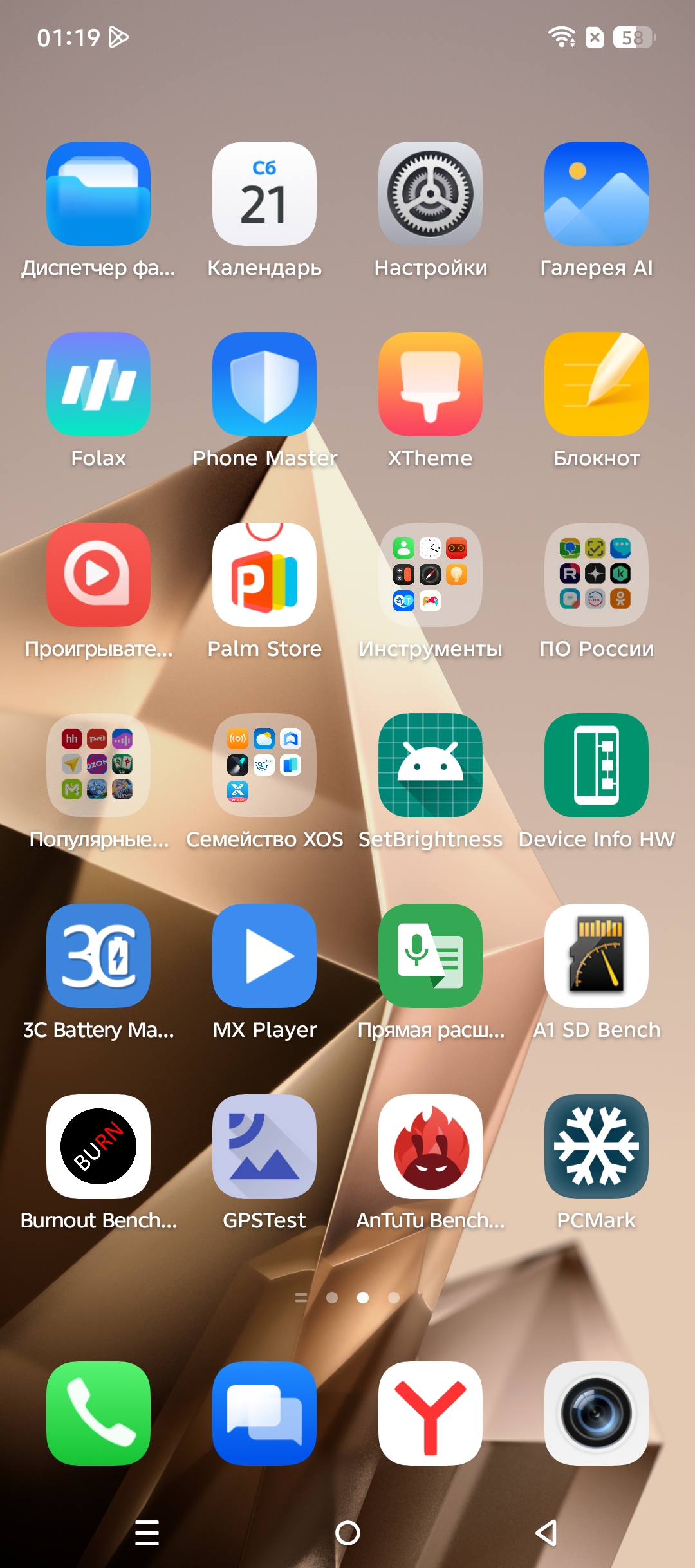695x1568 pixels.
Task: Launch the Camera from the dock
Action: pos(597,1414)
